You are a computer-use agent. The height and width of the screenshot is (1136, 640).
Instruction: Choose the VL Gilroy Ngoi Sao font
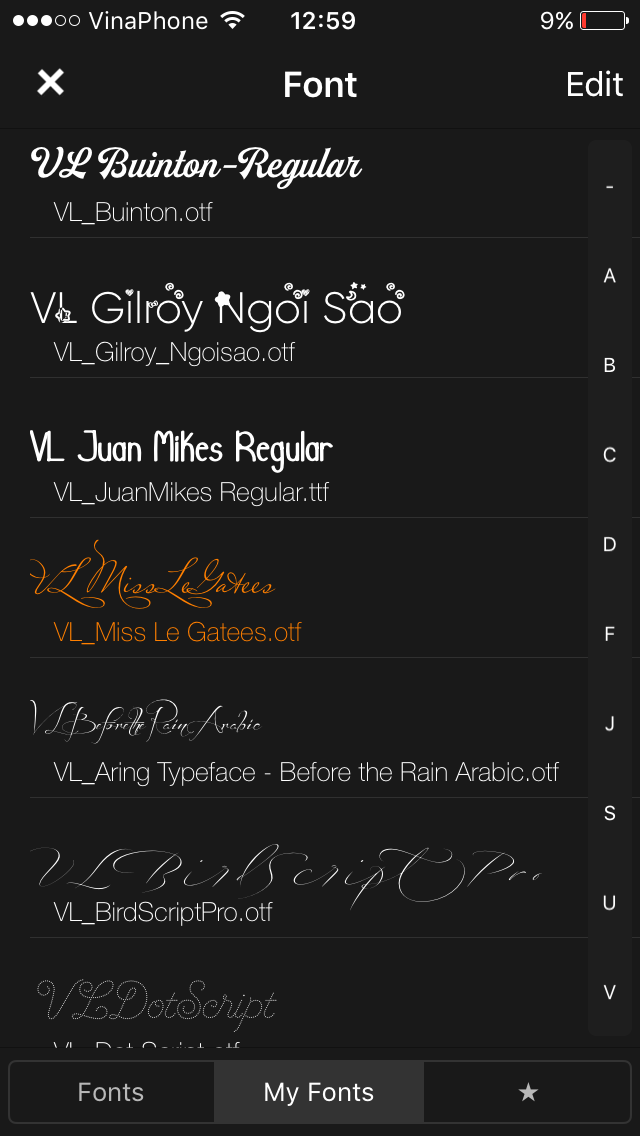pos(309,308)
